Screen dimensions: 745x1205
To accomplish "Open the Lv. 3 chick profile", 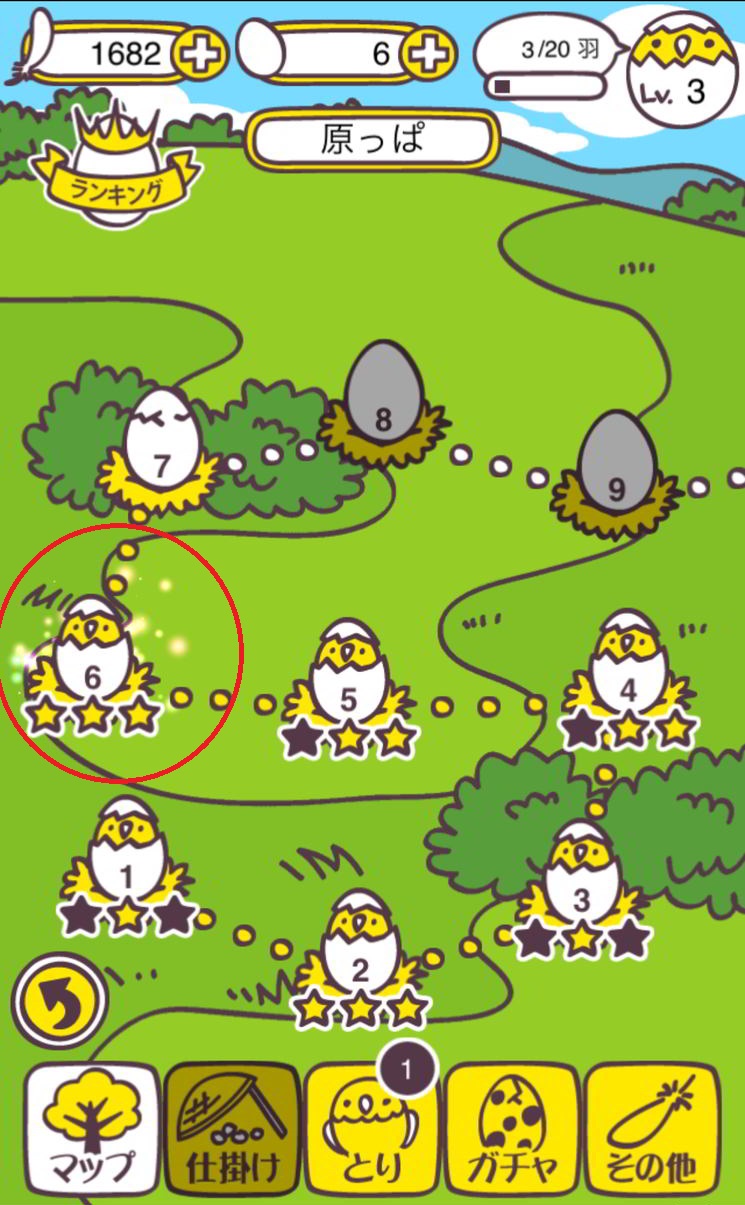I will 674,72.
